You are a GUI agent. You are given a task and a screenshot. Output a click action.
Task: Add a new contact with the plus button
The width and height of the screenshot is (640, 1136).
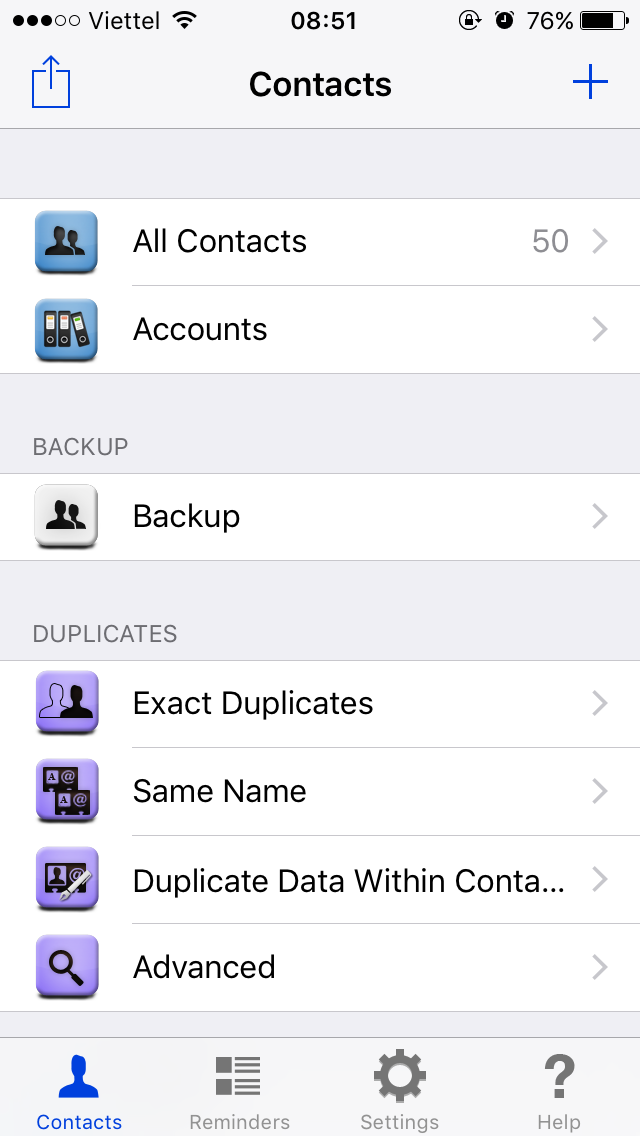point(590,82)
